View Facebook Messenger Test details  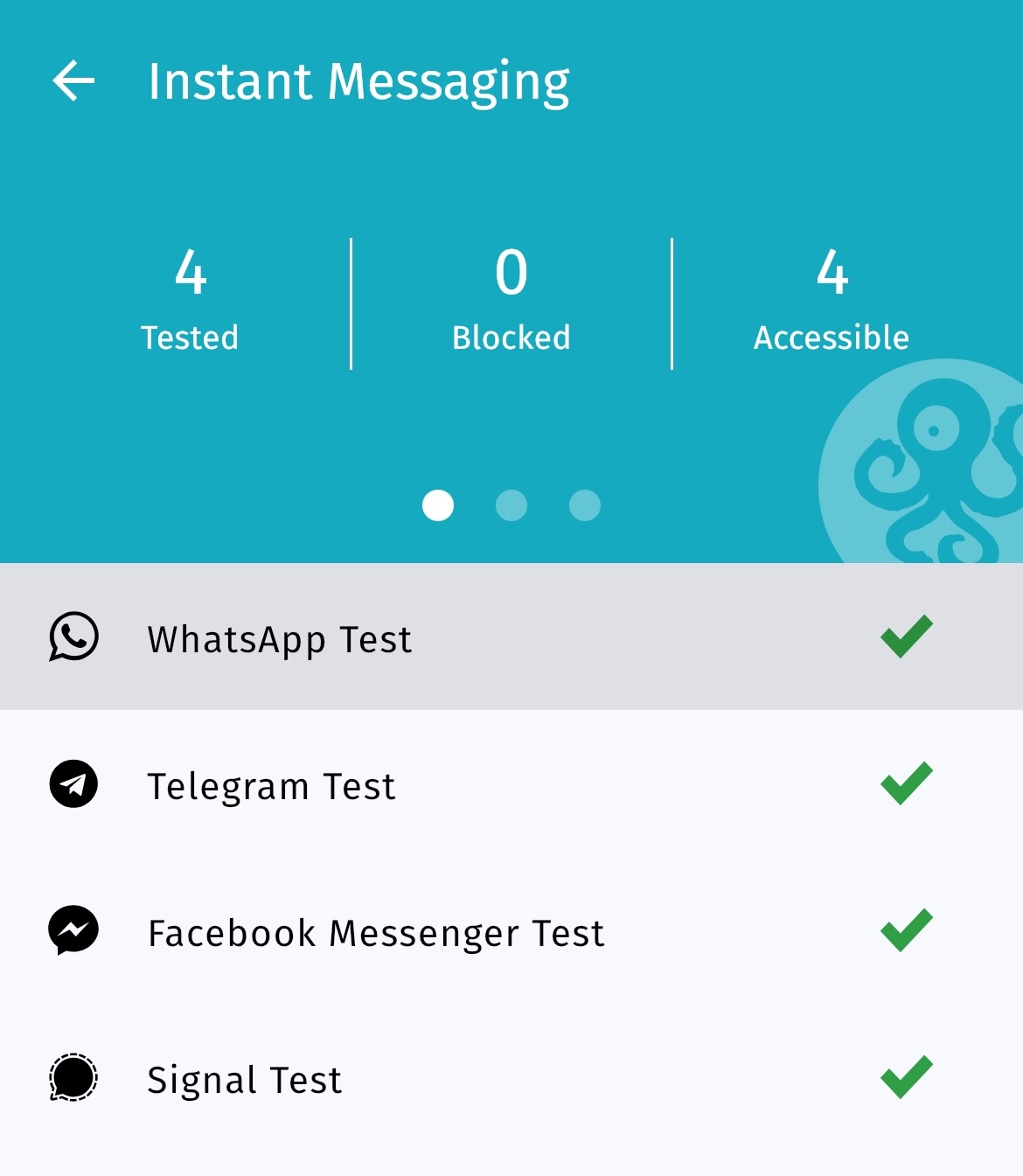376,933
